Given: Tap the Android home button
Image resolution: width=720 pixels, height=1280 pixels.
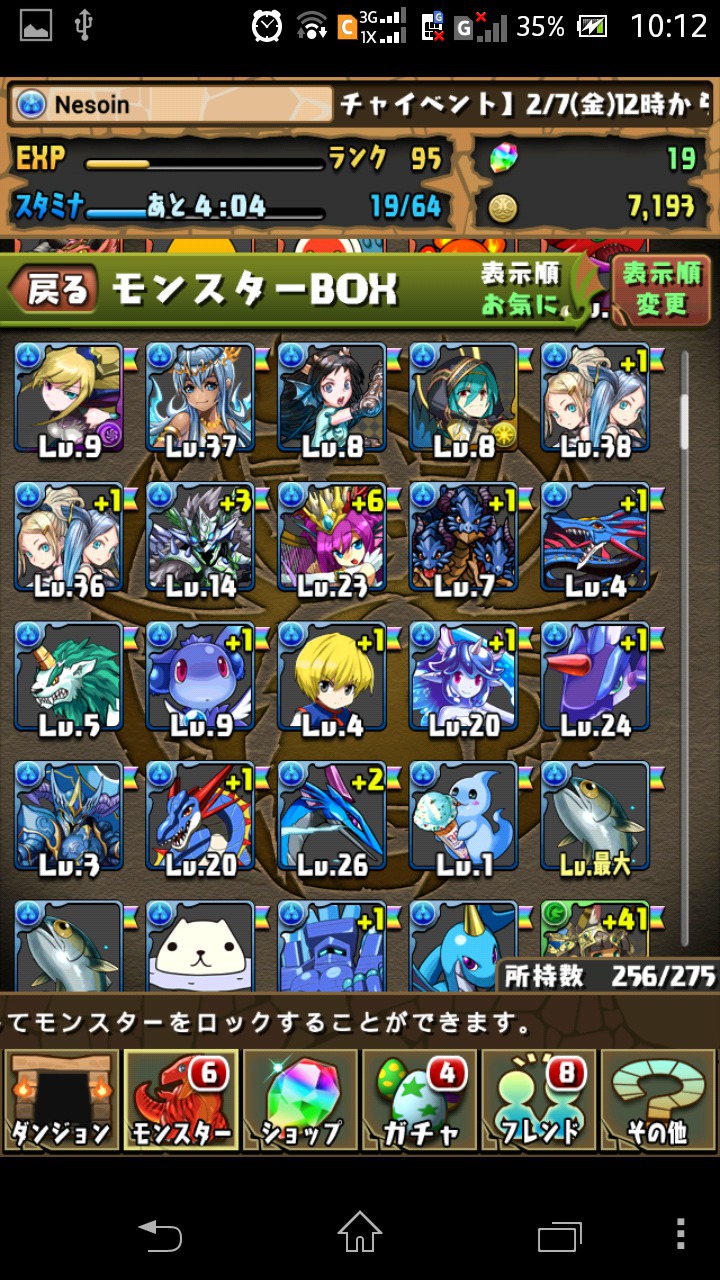Looking at the screenshot, I should [x=360, y=1232].
